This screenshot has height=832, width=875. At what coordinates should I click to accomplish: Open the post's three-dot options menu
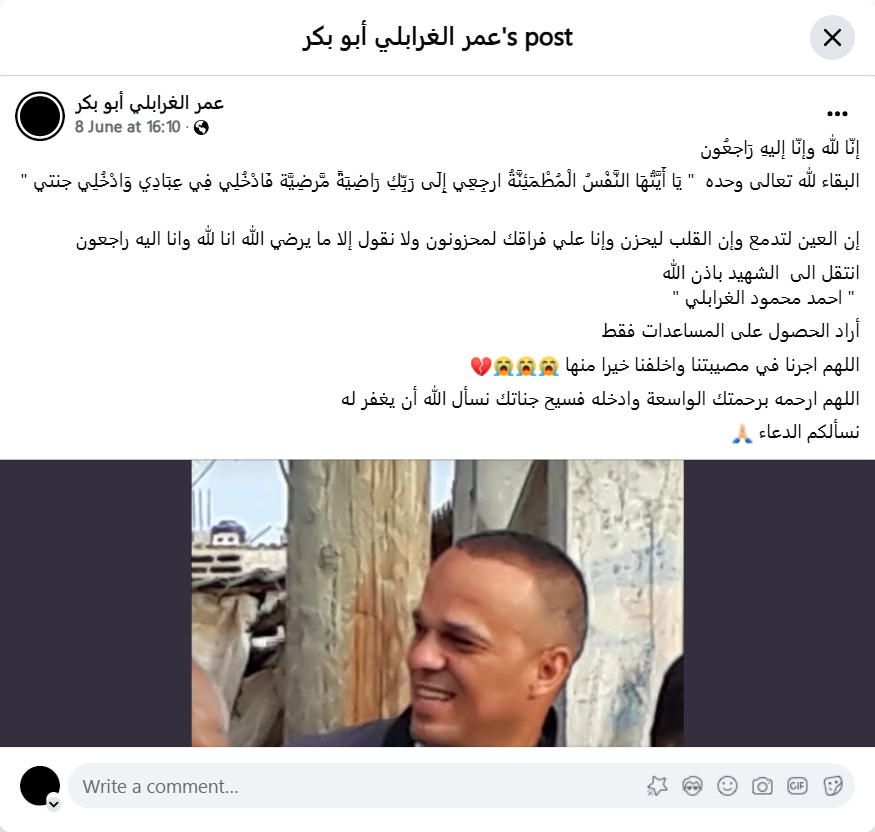(838, 114)
